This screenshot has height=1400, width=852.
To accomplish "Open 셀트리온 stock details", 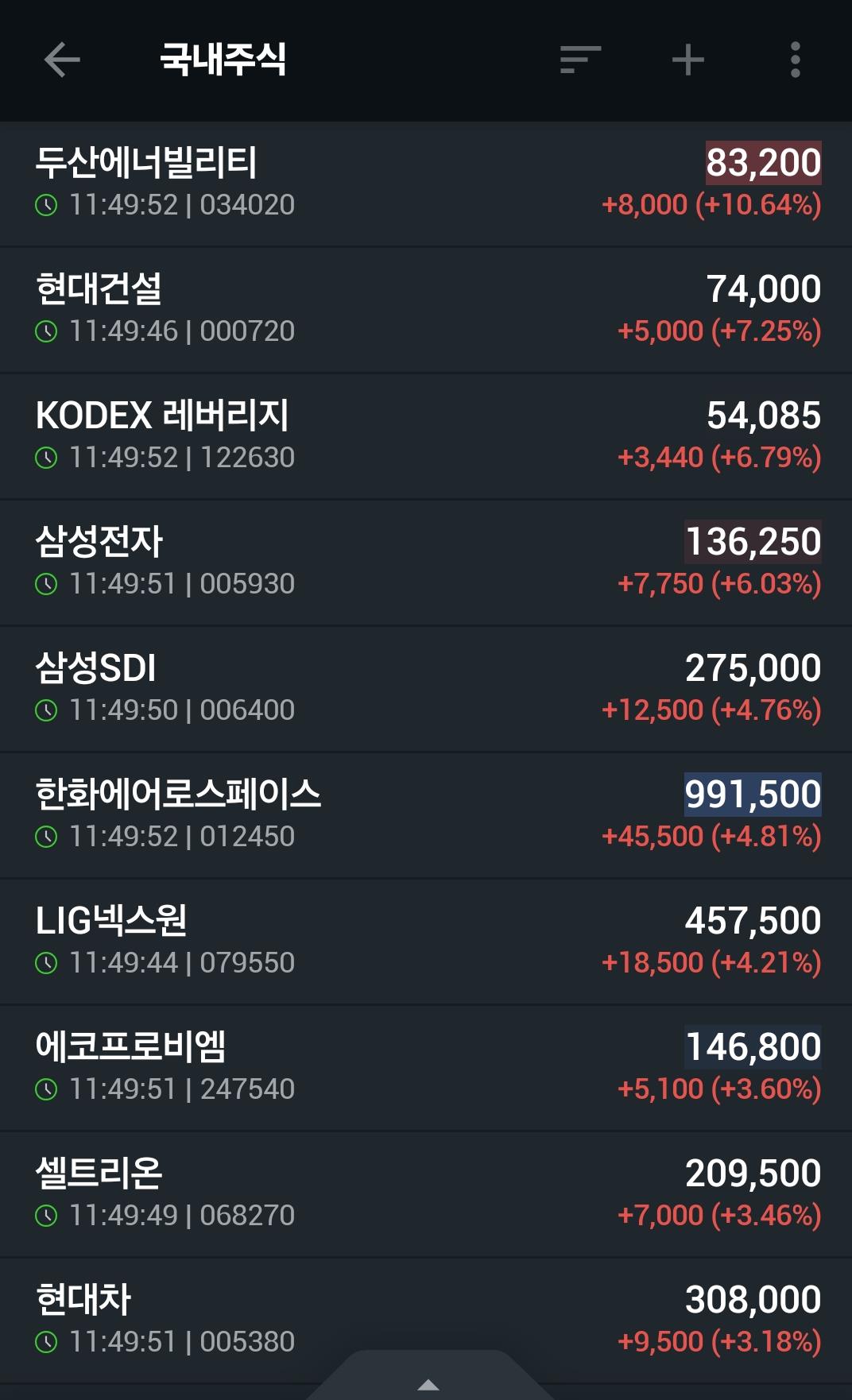I will point(426,1194).
